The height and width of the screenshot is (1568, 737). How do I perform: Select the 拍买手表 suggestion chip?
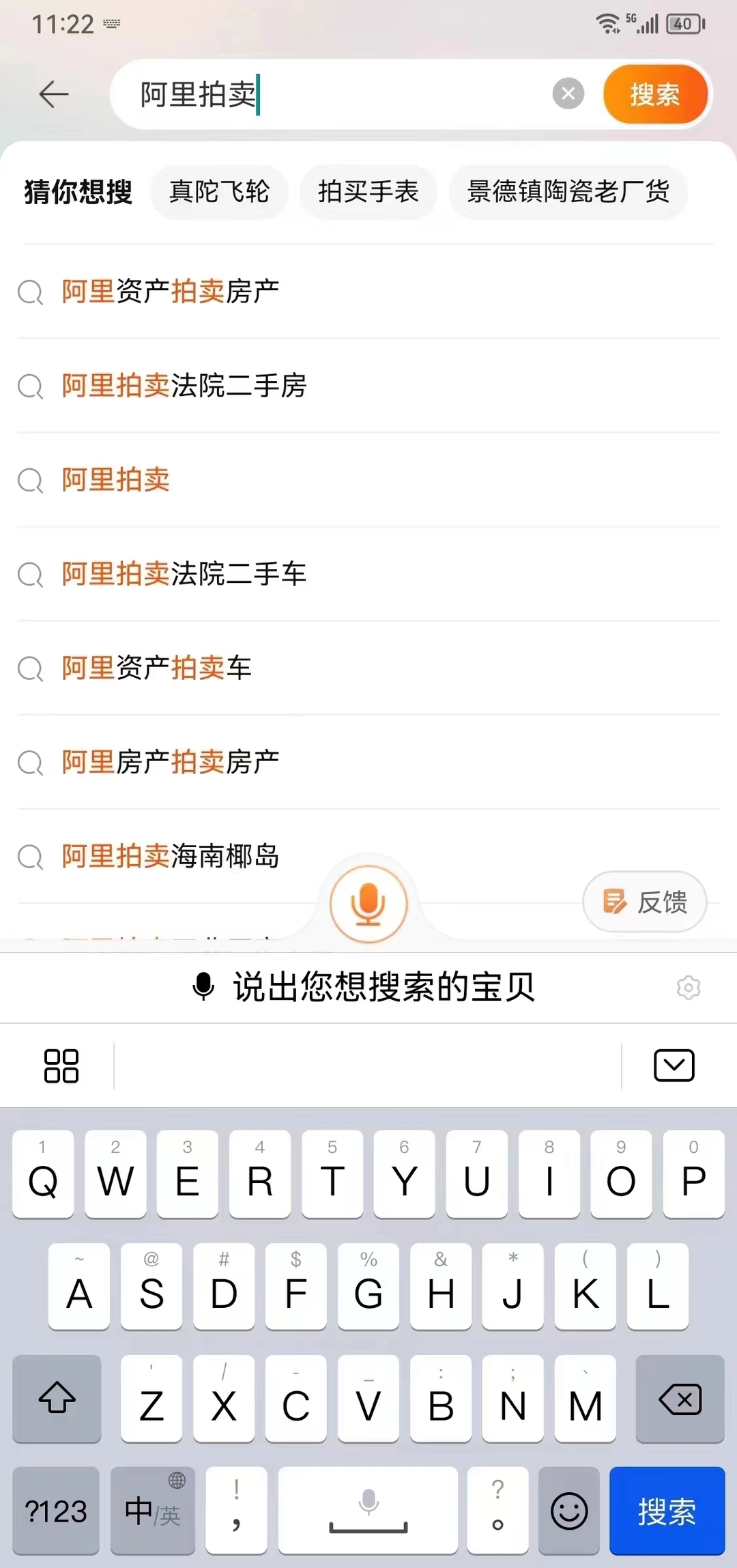(368, 192)
